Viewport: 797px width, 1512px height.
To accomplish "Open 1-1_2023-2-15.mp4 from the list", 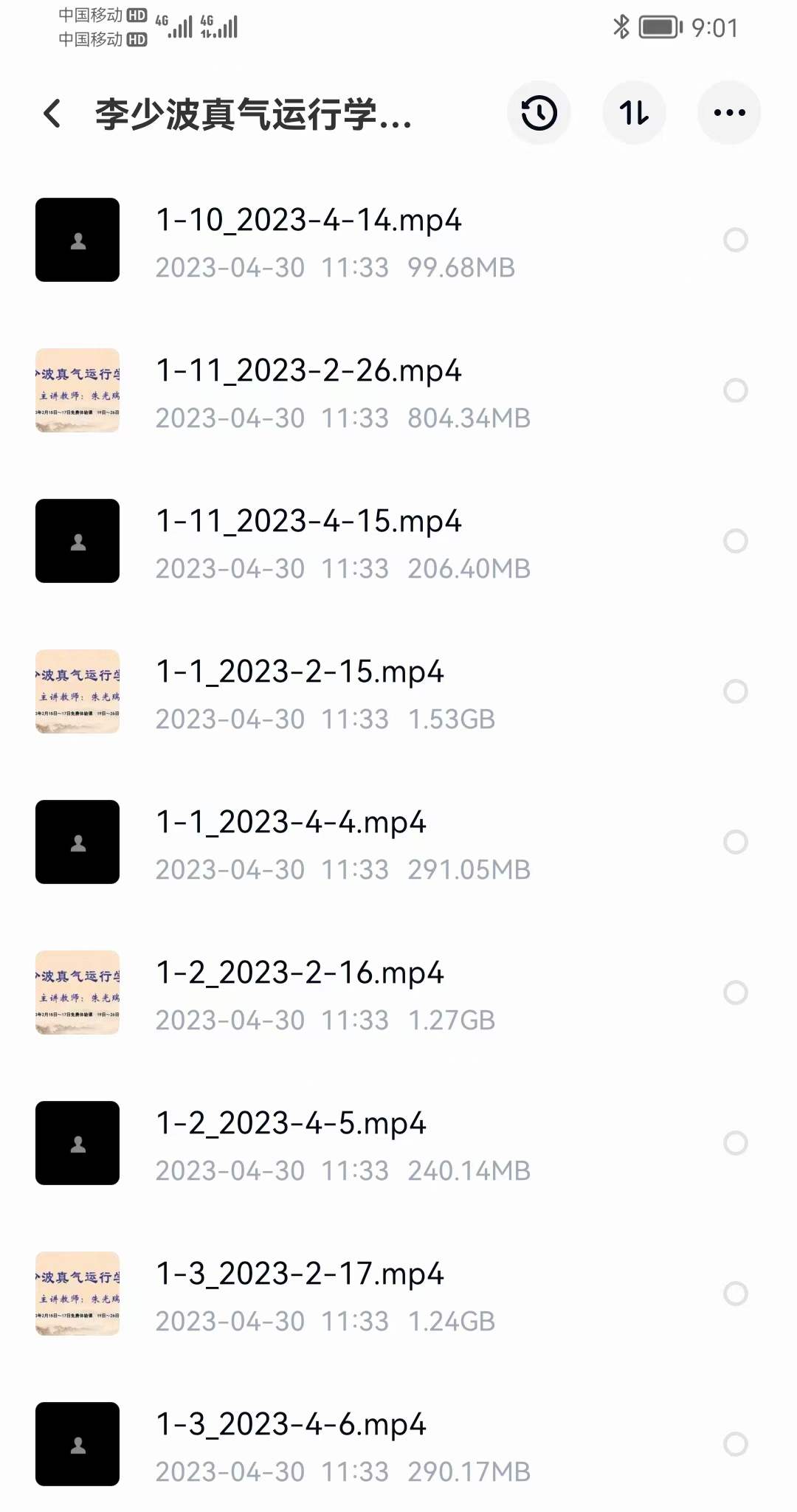I will [398, 691].
